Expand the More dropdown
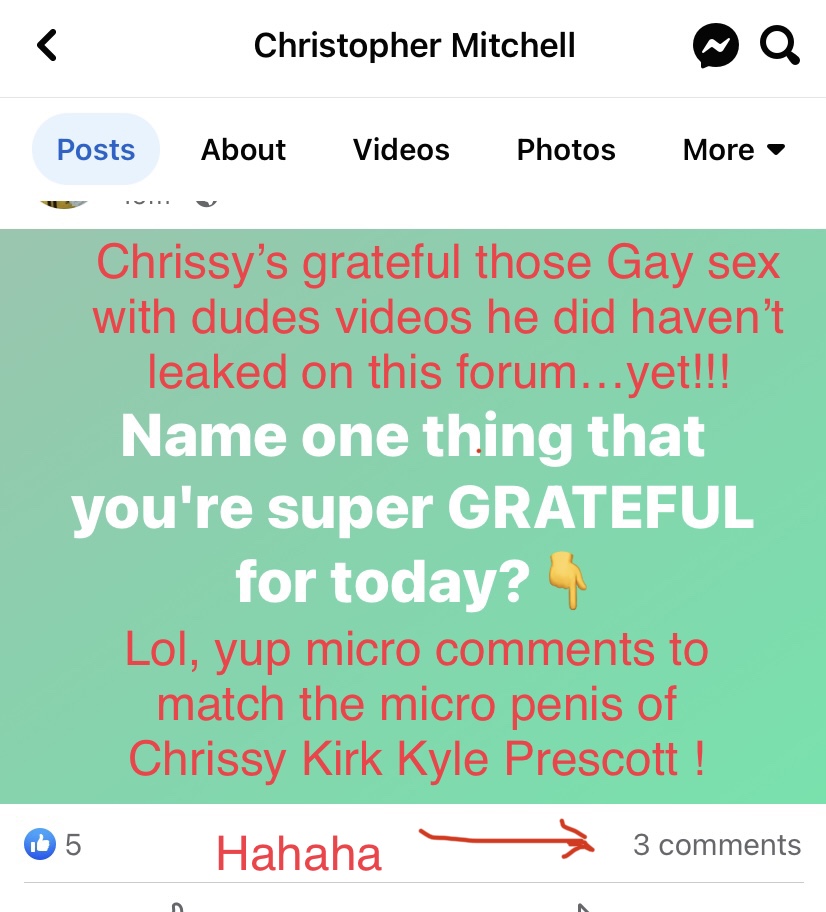Viewport: 826px width, 912px height. point(733,150)
